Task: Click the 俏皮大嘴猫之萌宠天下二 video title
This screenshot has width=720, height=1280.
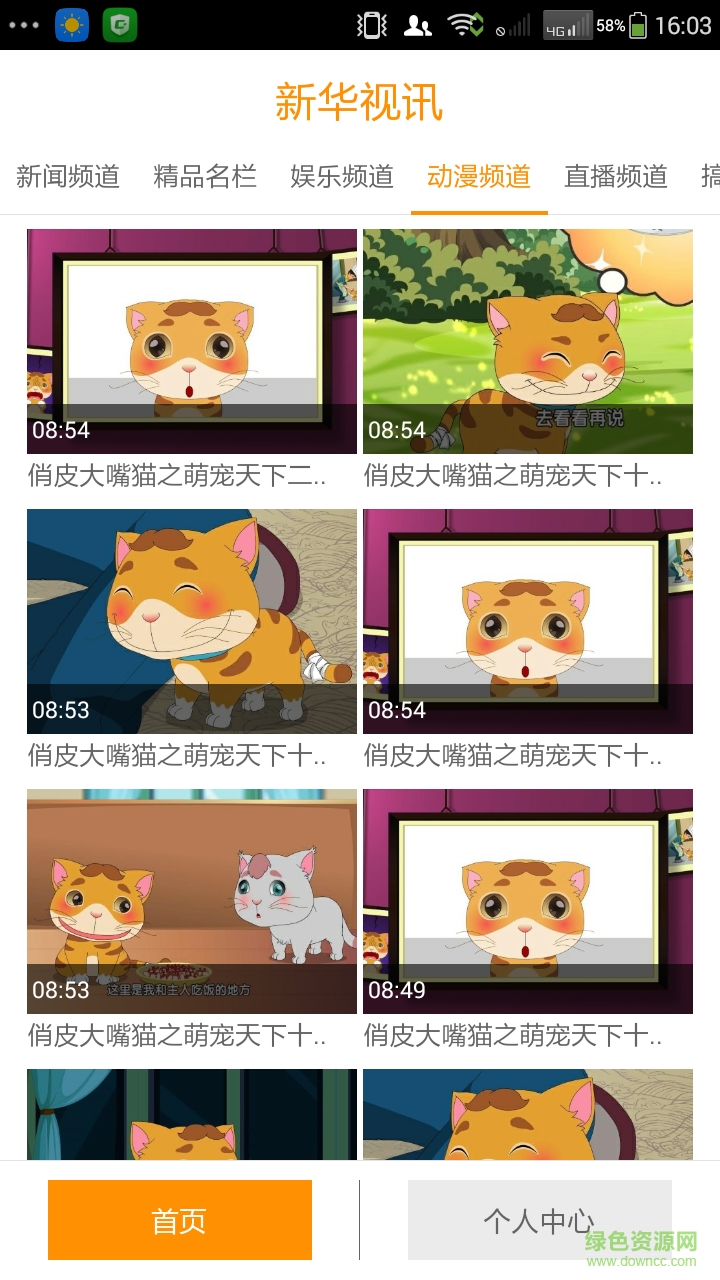Action: (x=178, y=478)
